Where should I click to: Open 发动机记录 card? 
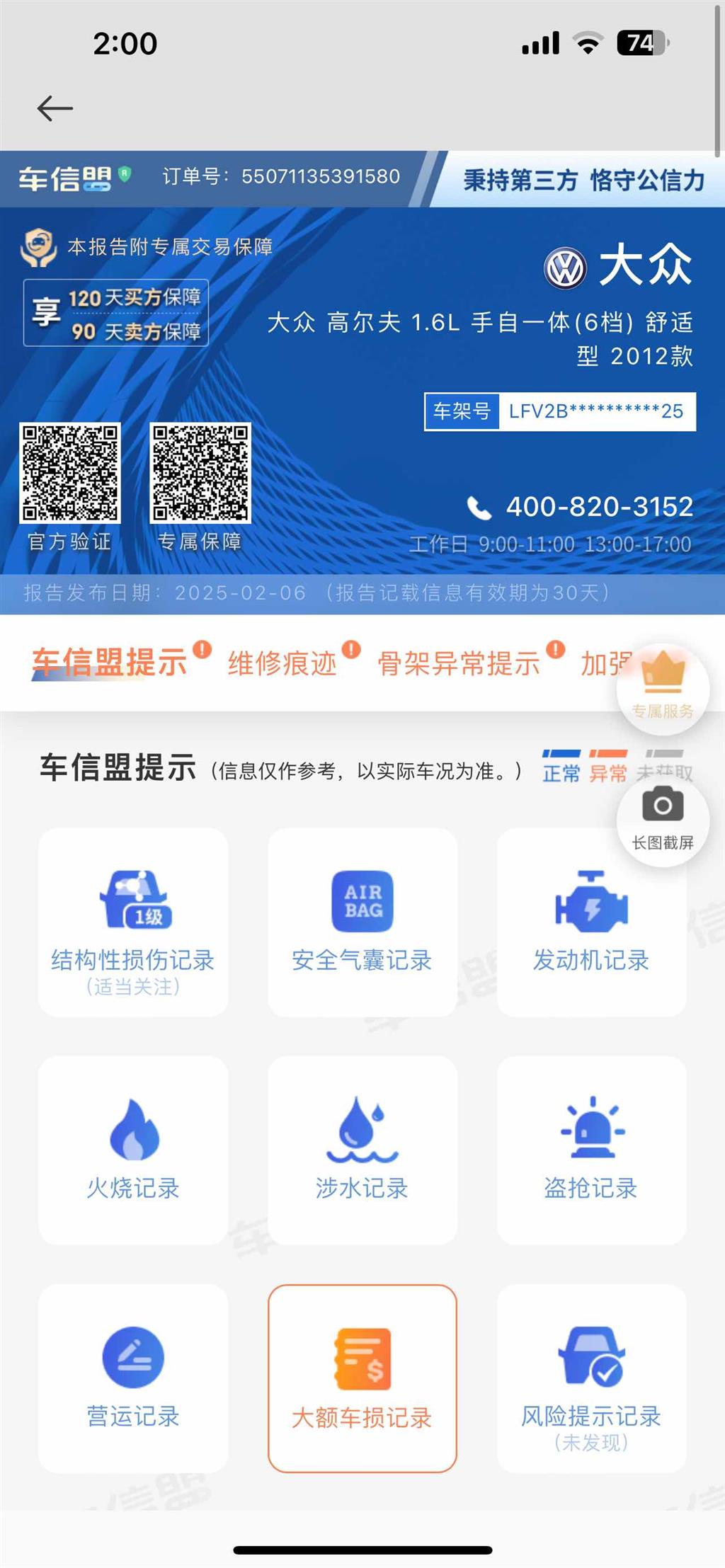[x=591, y=922]
